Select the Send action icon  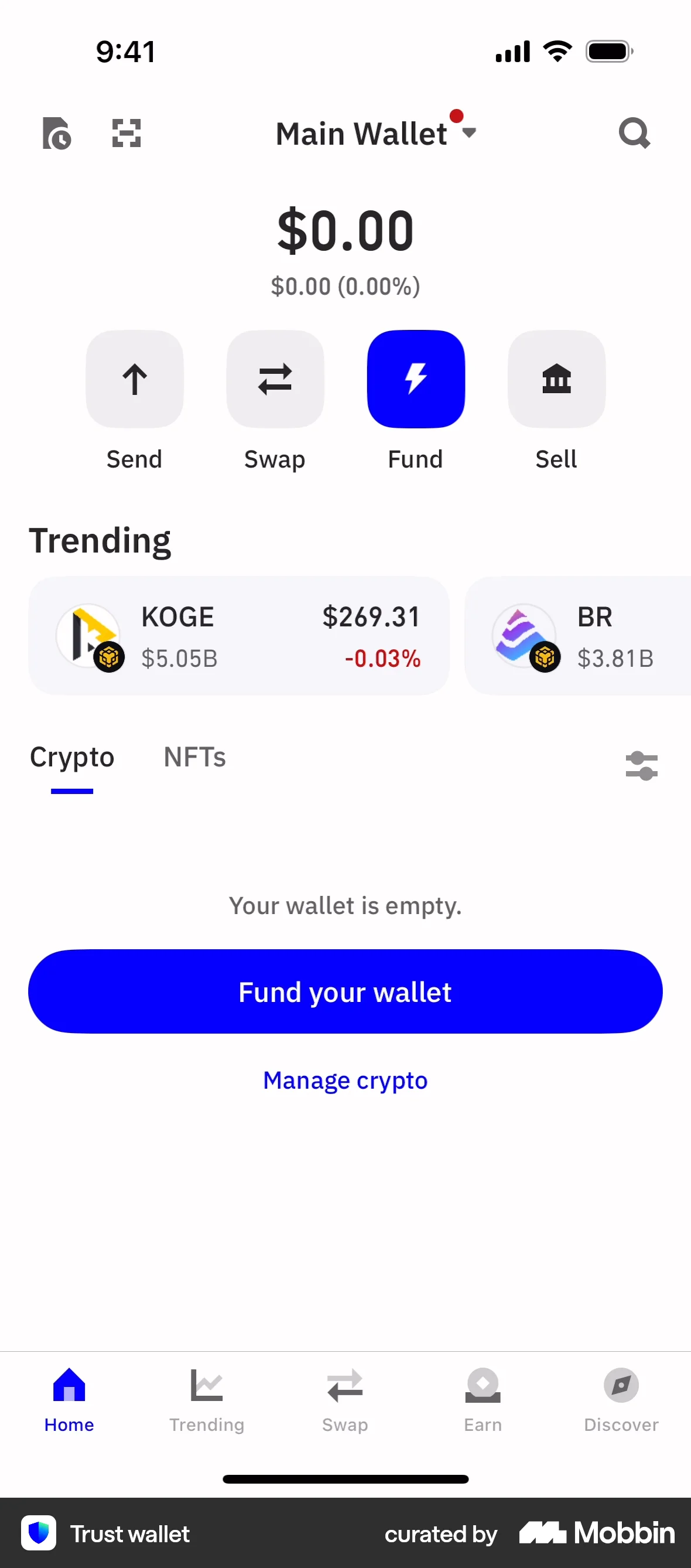(x=135, y=379)
